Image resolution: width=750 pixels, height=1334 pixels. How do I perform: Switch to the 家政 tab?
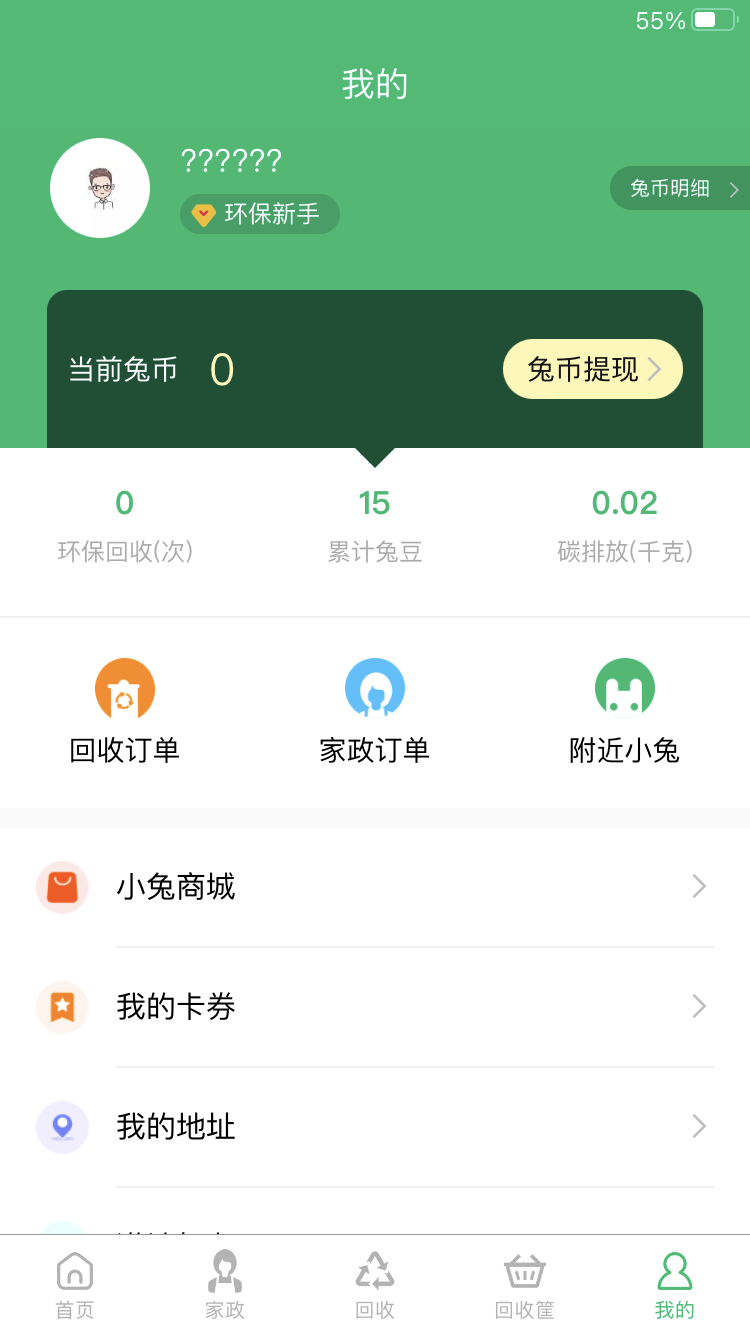tap(225, 1285)
